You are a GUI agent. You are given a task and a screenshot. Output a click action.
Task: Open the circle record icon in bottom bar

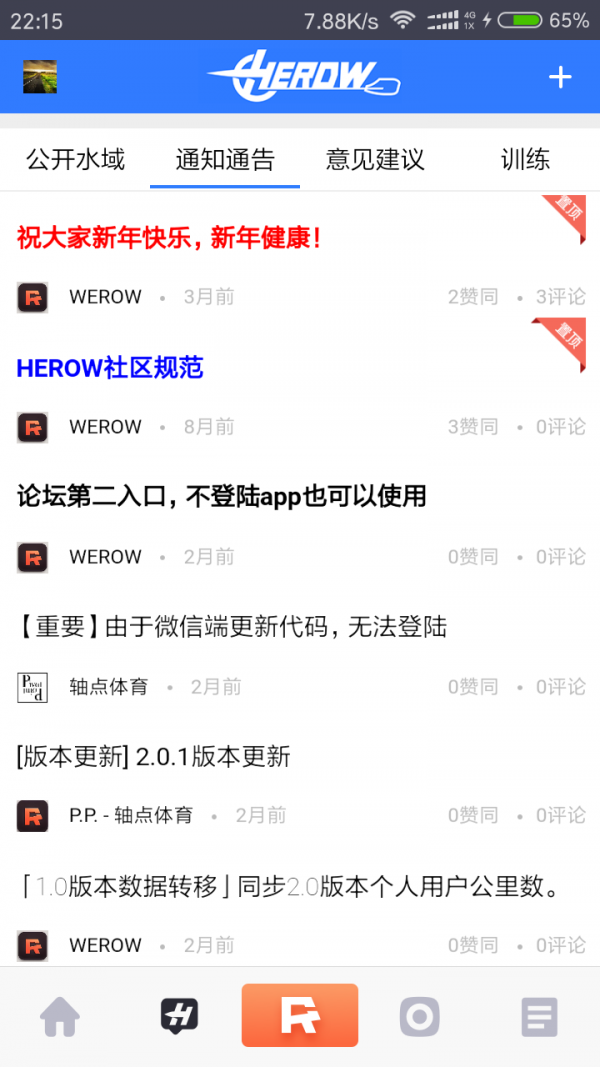[419, 1018]
